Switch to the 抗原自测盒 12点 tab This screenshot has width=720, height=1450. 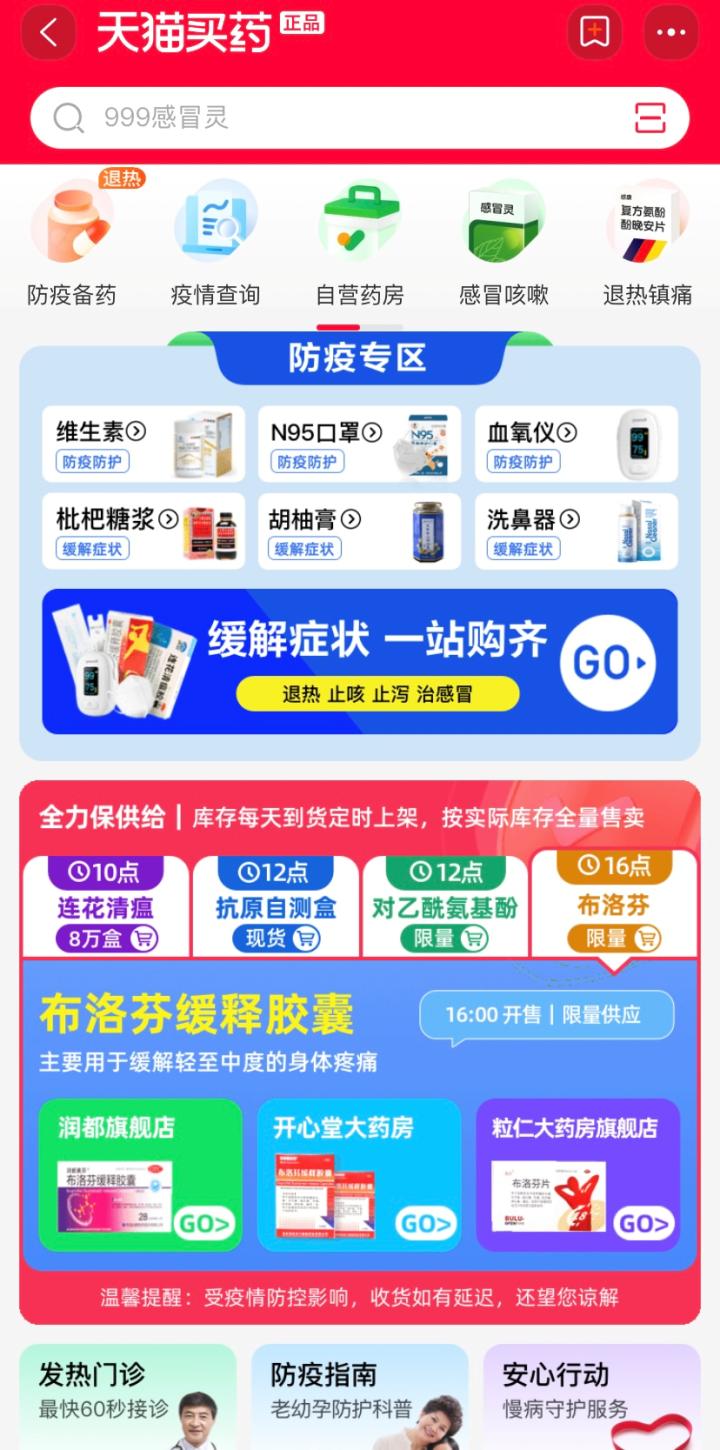(276, 905)
